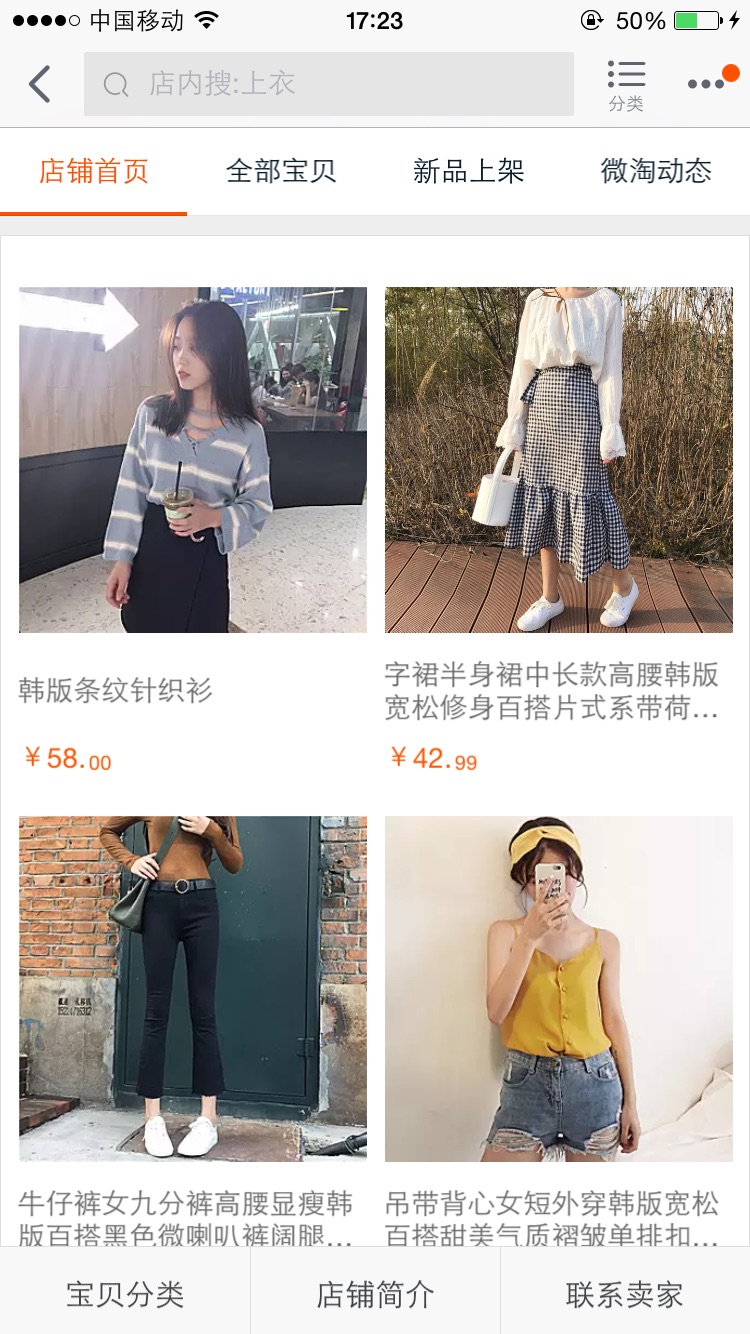Tap the yellow camisole outfit photo
The image size is (750, 1334).
(x=558, y=988)
